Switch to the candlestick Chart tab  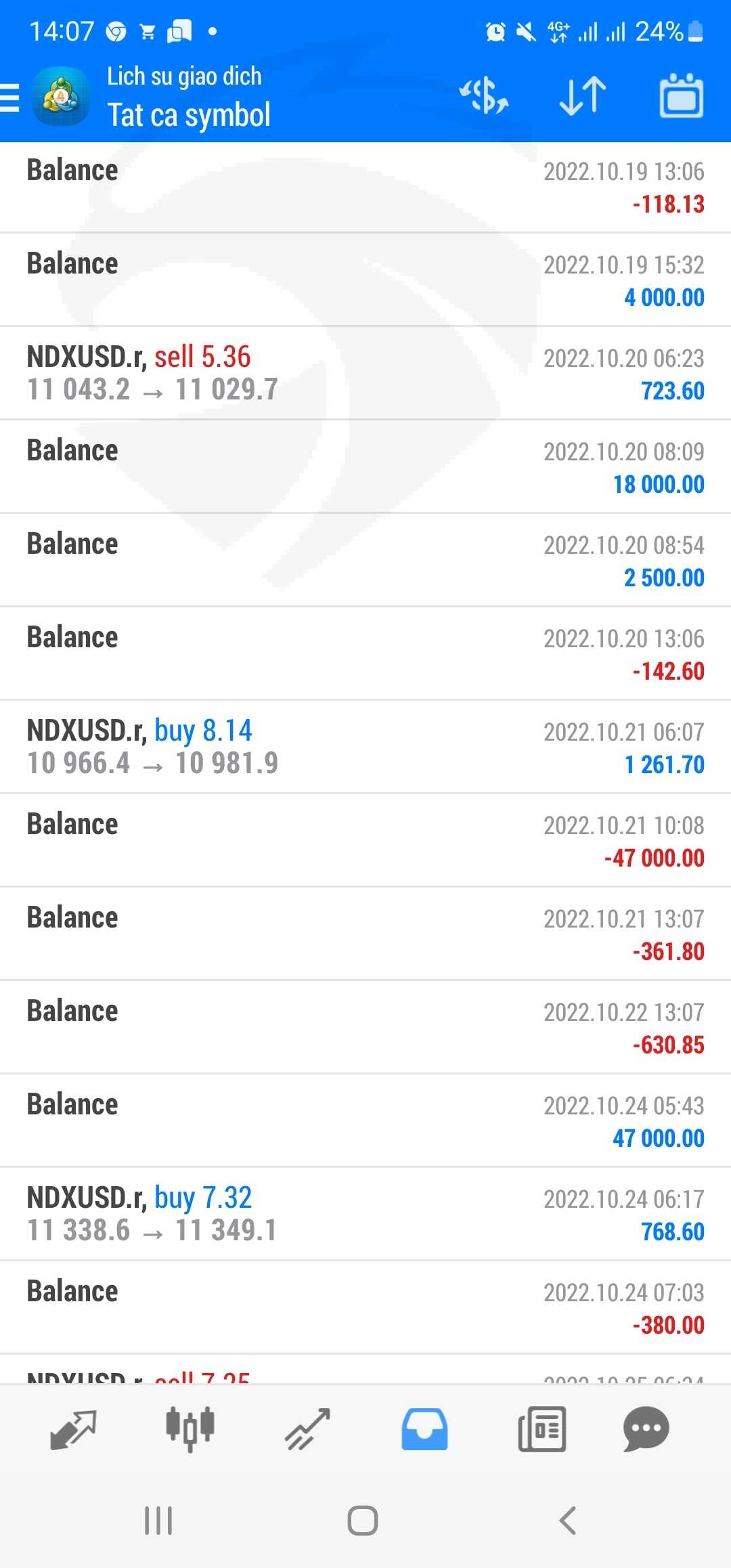coord(190,1429)
